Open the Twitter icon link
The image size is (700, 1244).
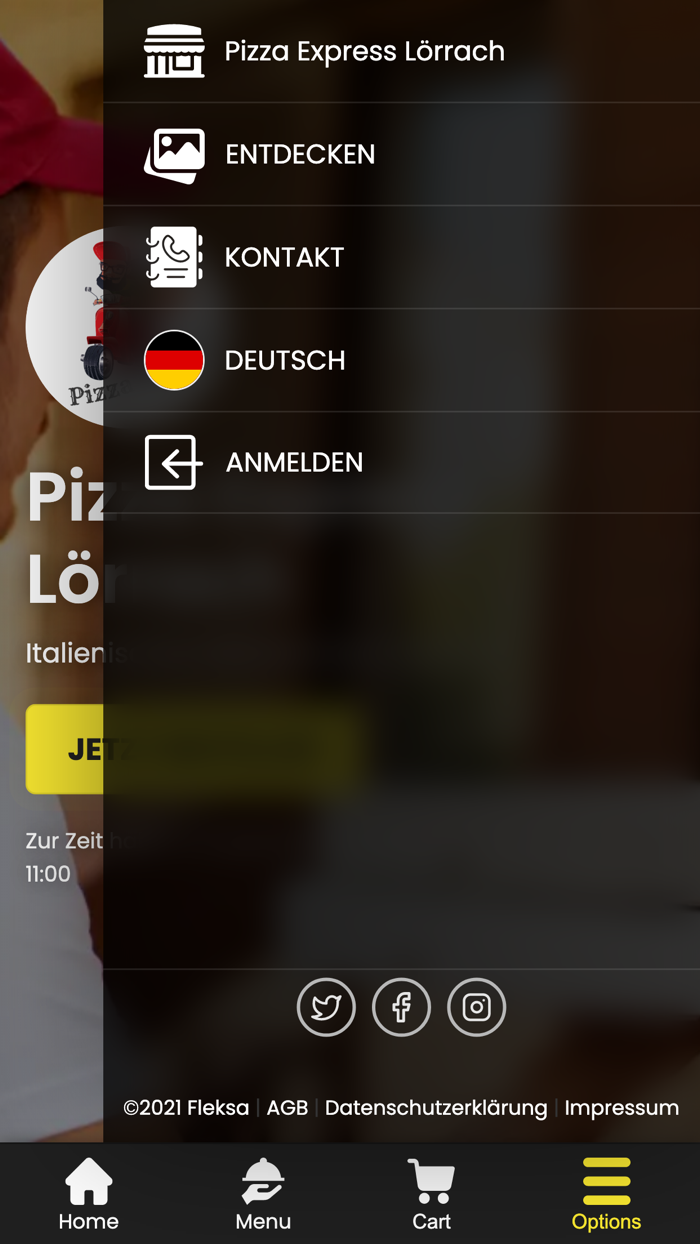[x=326, y=1007]
